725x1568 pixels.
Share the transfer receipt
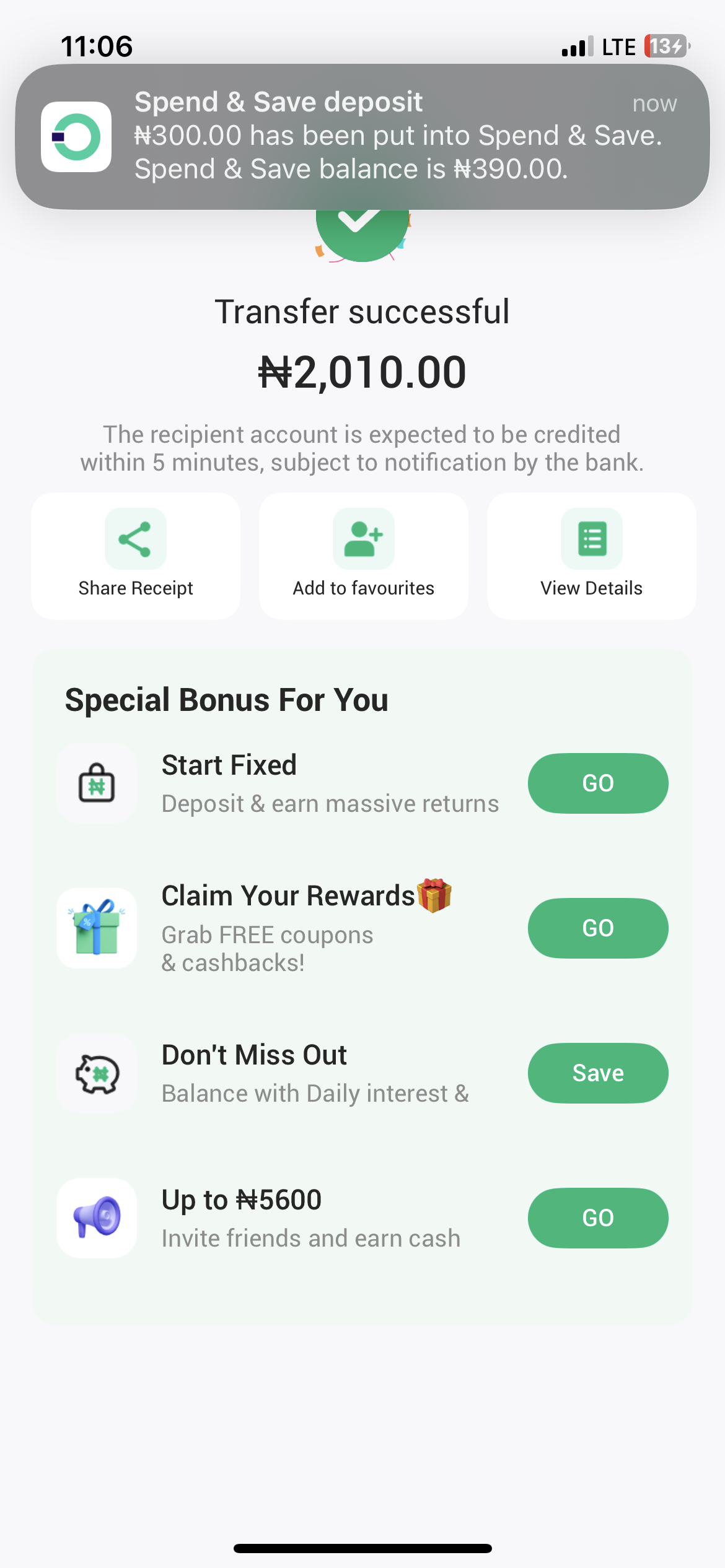click(x=136, y=555)
